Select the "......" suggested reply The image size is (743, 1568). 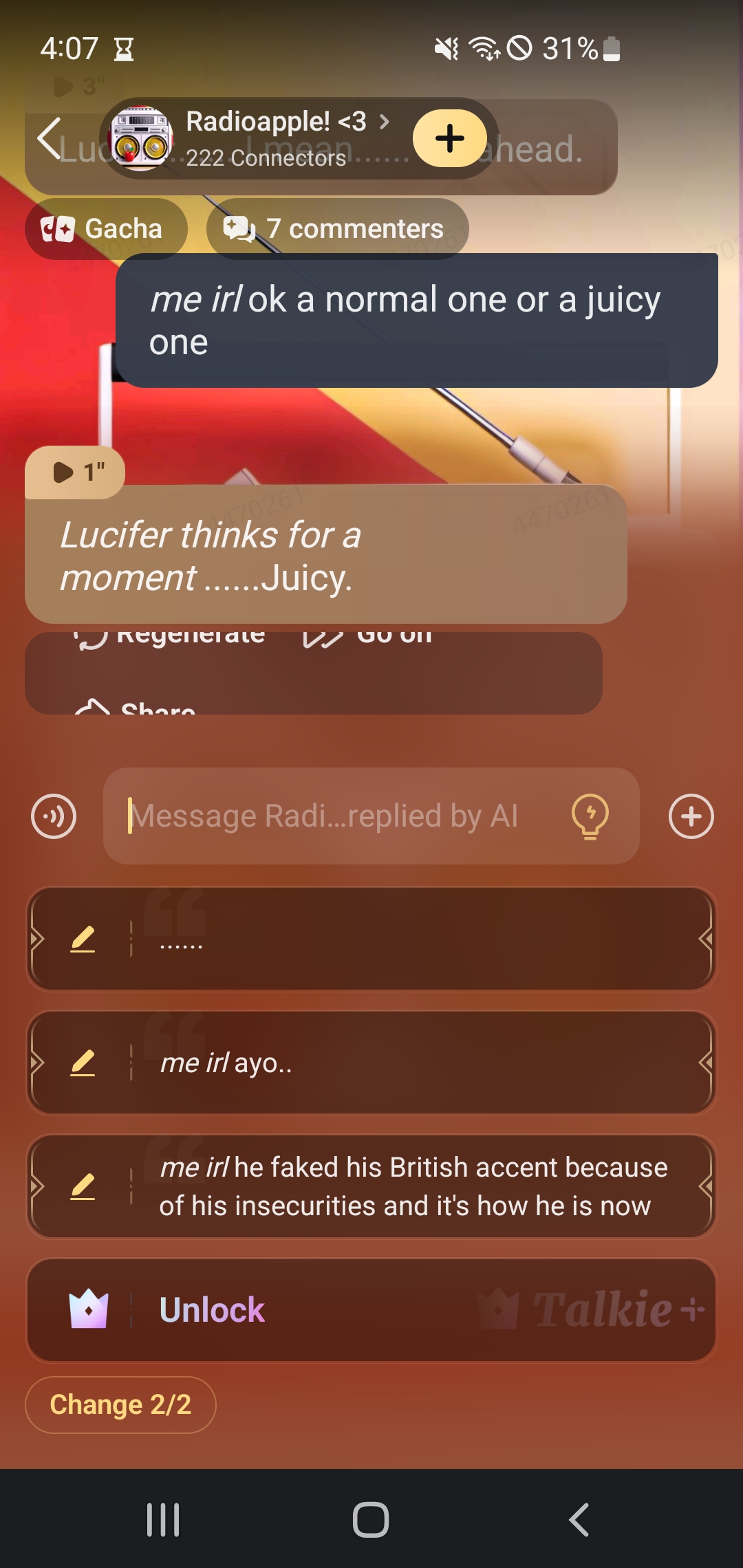[413, 939]
